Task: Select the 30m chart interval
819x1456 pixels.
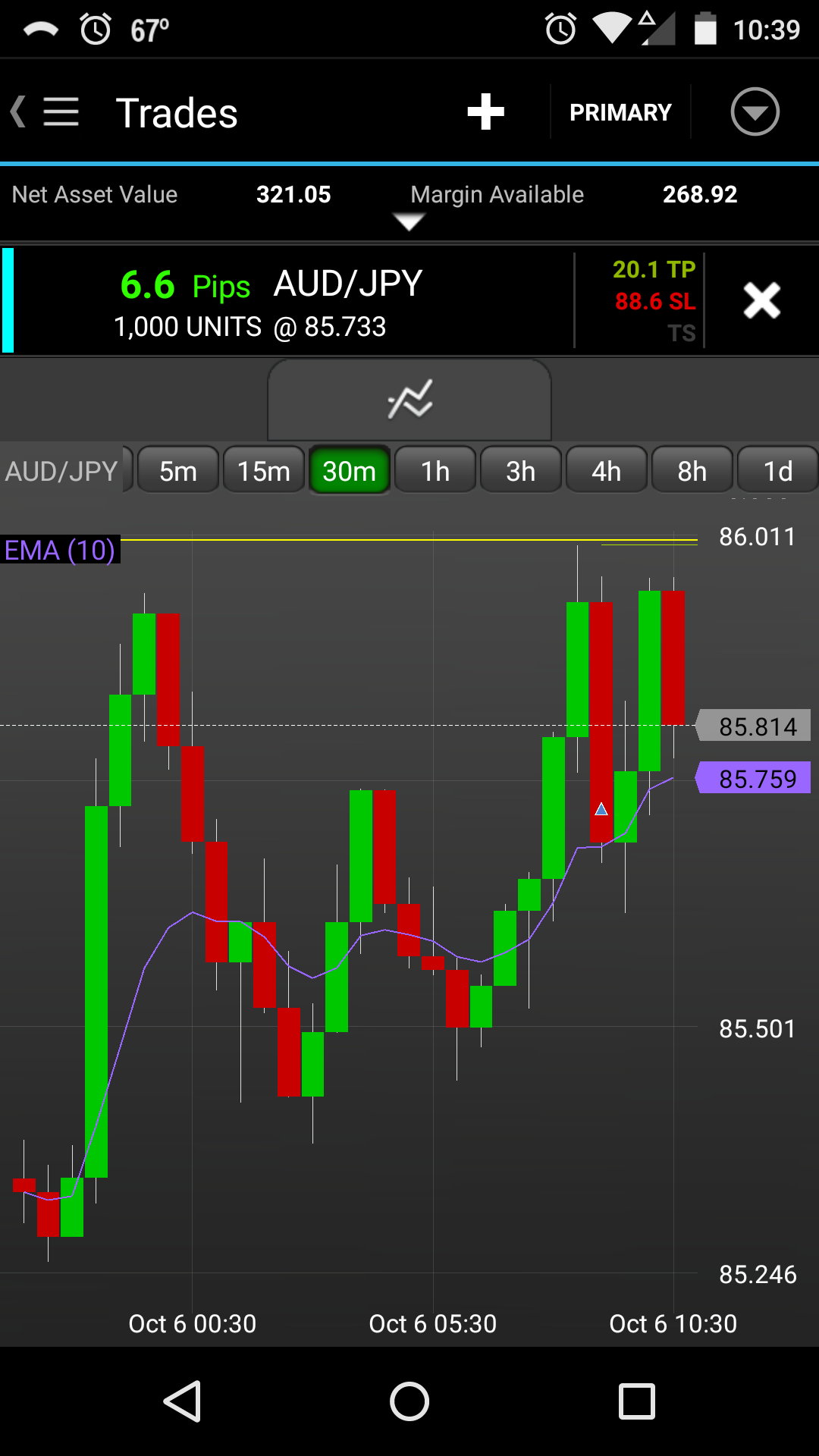Action: (x=350, y=471)
